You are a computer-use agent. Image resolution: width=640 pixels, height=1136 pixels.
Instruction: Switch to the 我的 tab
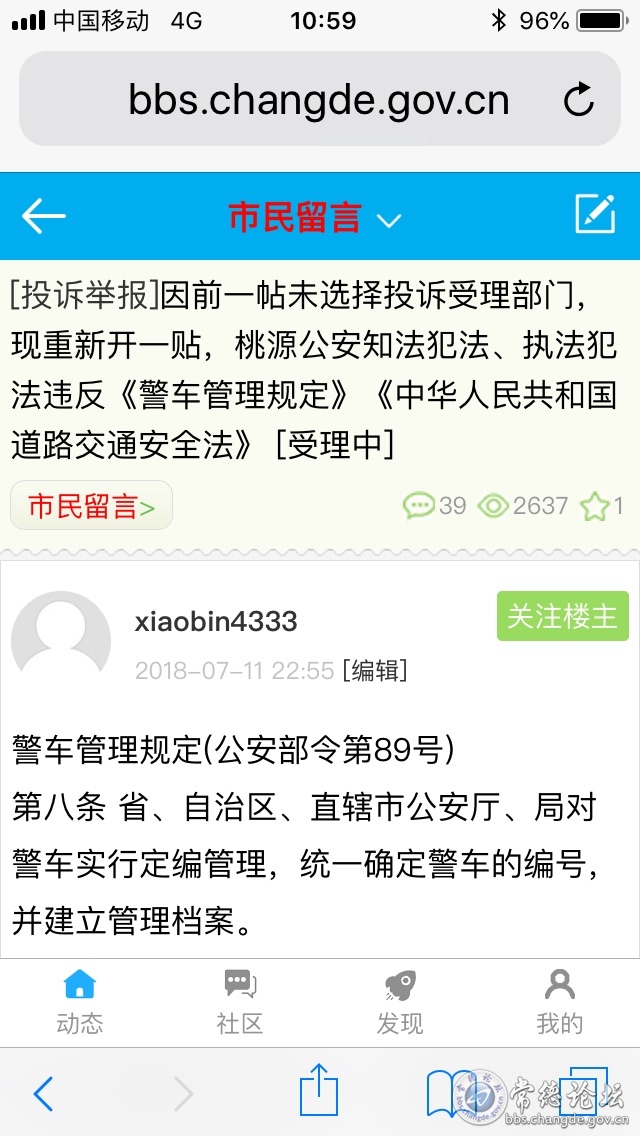pos(560,1002)
